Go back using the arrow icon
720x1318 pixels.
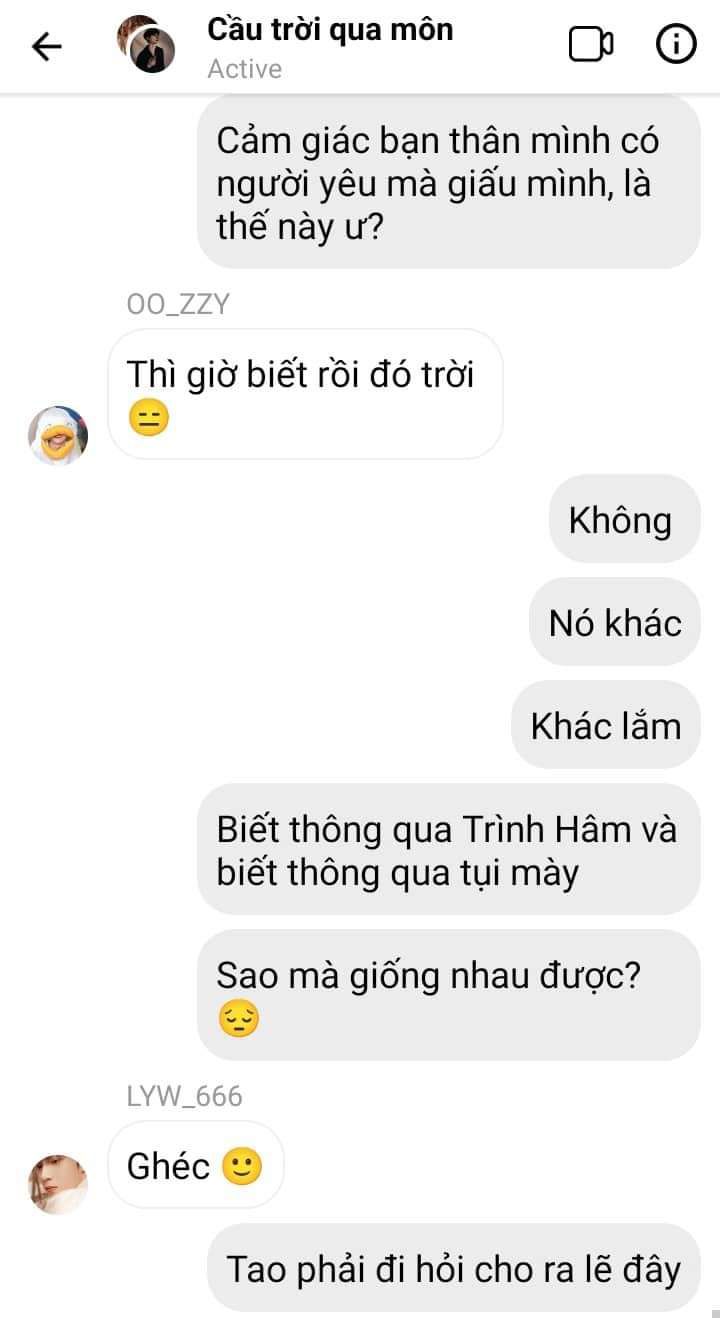point(47,46)
